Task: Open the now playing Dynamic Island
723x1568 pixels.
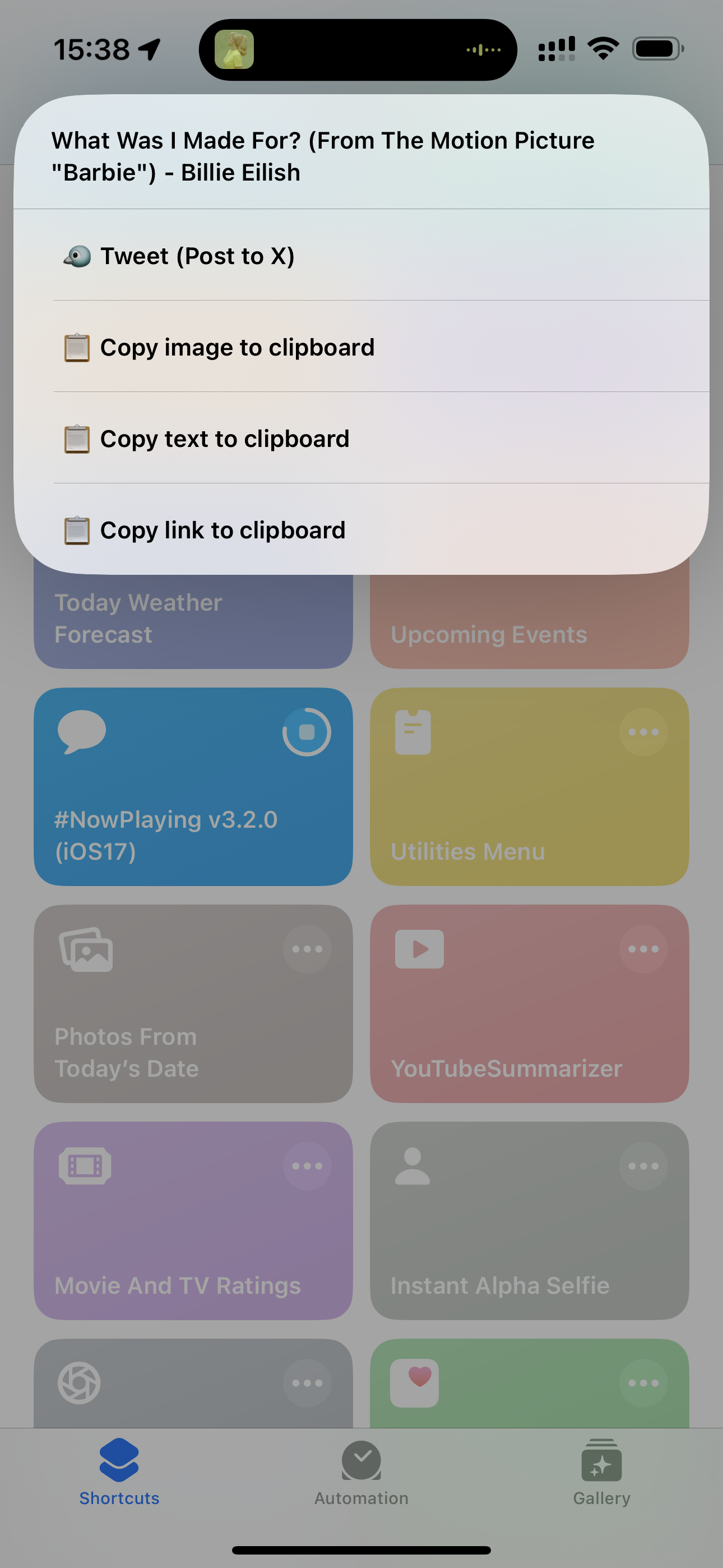Action: click(358, 50)
